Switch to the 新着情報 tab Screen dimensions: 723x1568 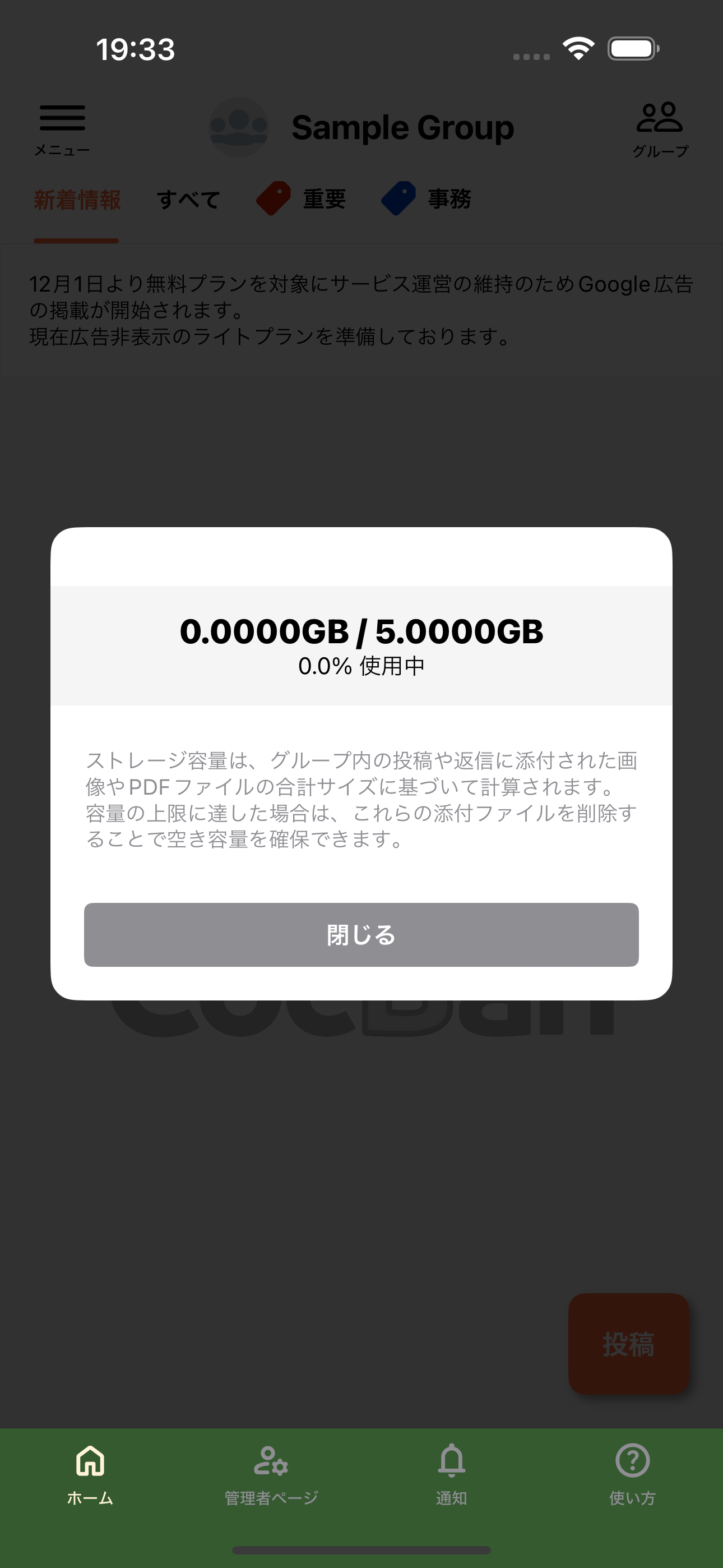coord(77,200)
